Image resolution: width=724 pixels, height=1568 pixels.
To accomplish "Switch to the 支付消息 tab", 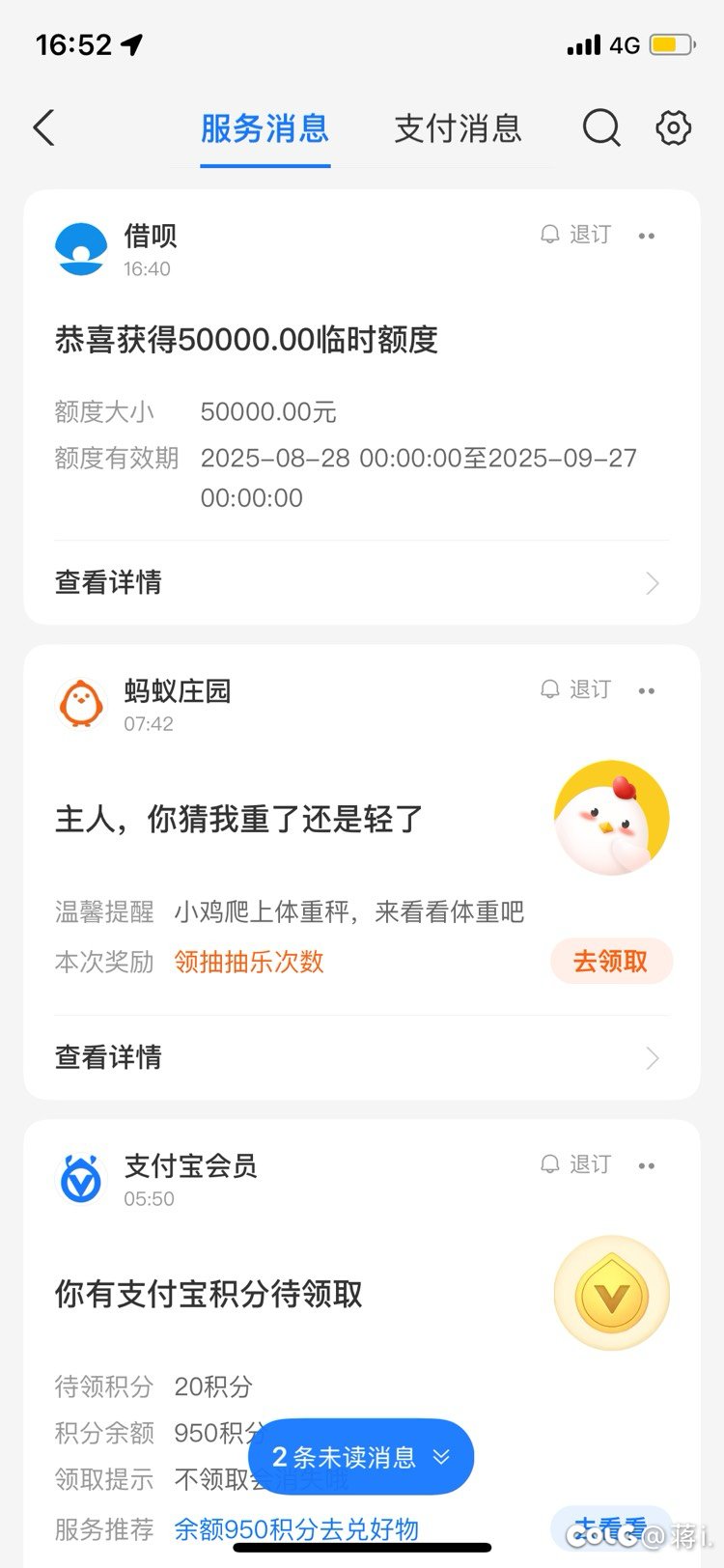I will pyautogui.click(x=458, y=128).
